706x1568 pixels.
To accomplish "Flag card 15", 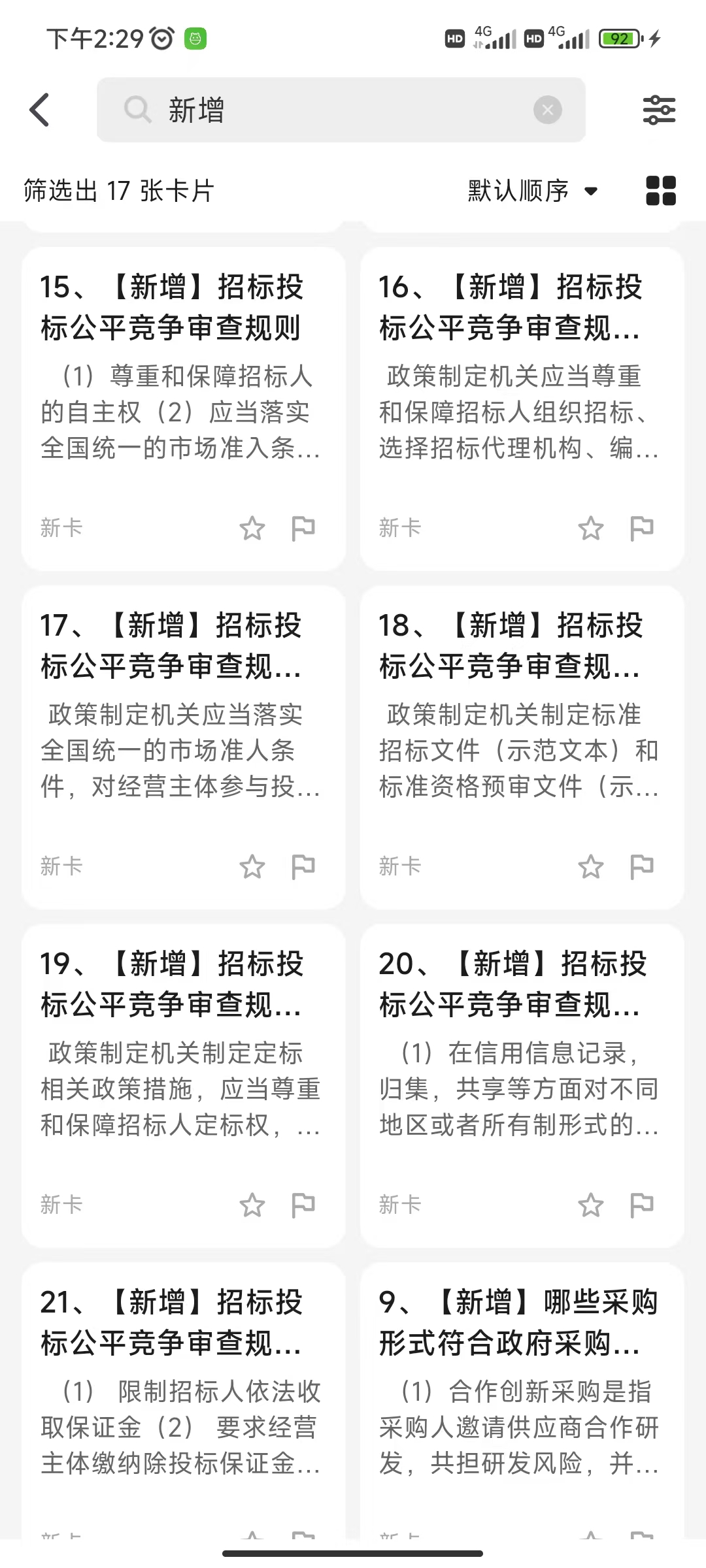I will (x=303, y=528).
